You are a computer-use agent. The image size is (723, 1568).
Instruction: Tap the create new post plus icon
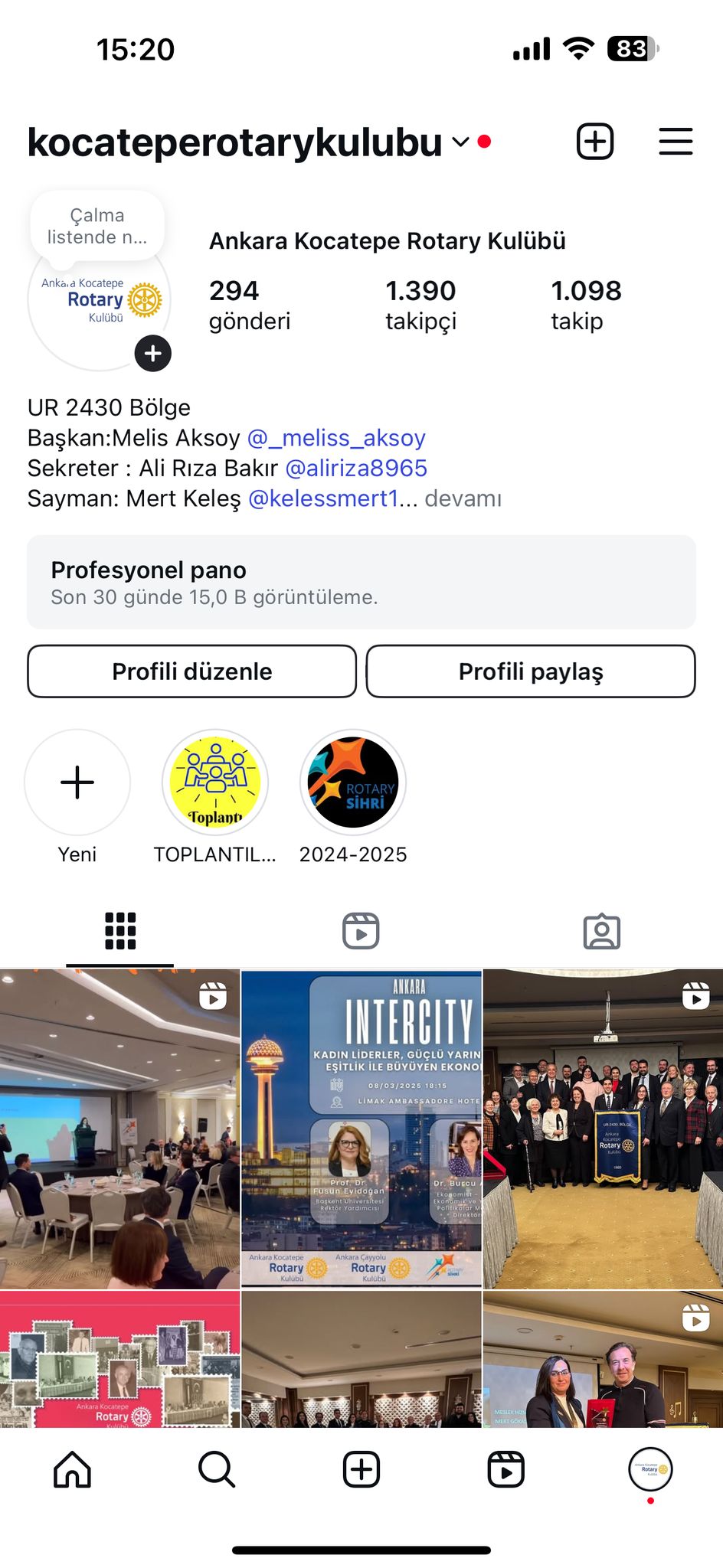(595, 142)
